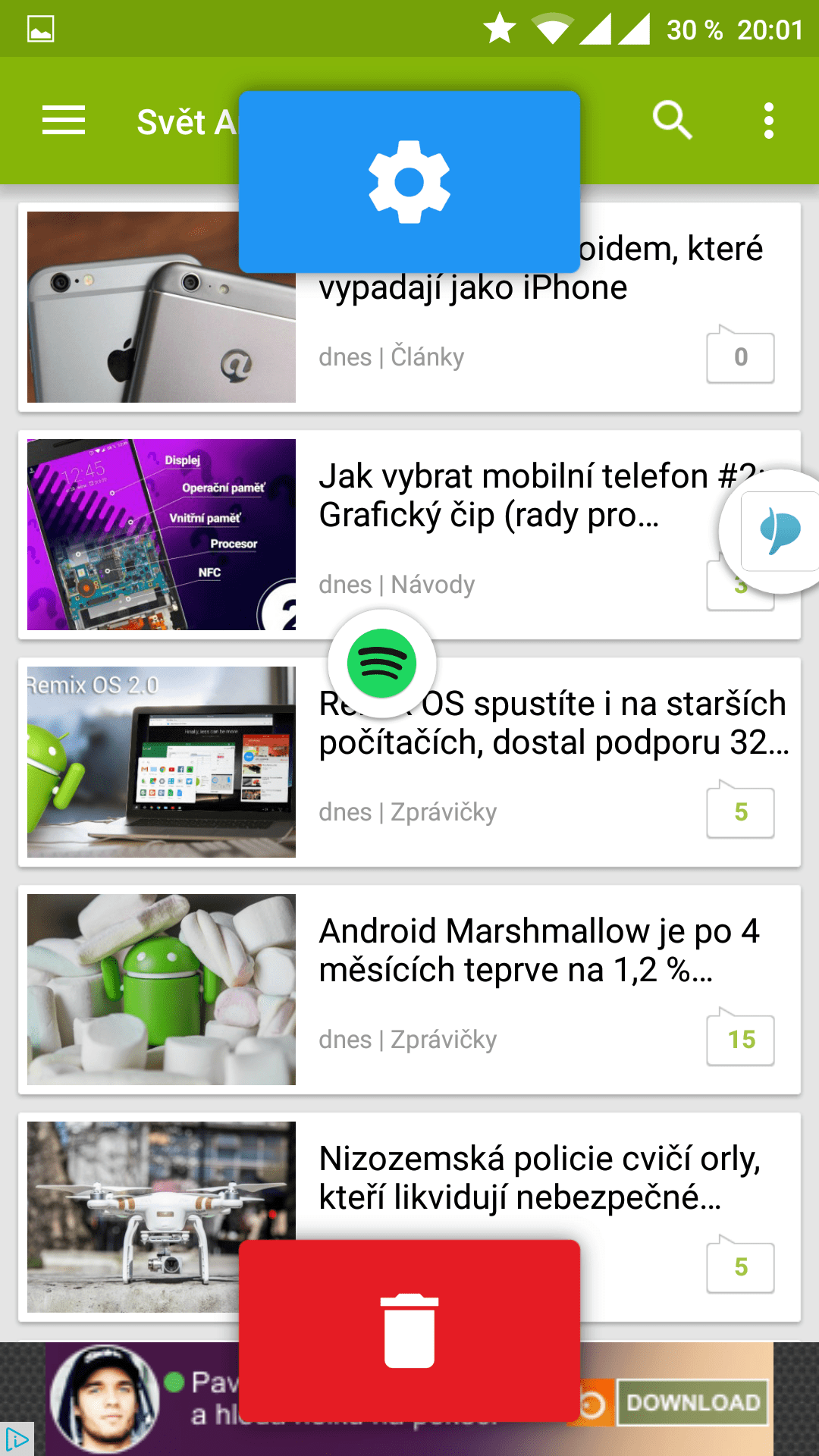This screenshot has height=1456, width=819.
Task: Tap the floating Spotify bubble
Action: point(382,664)
